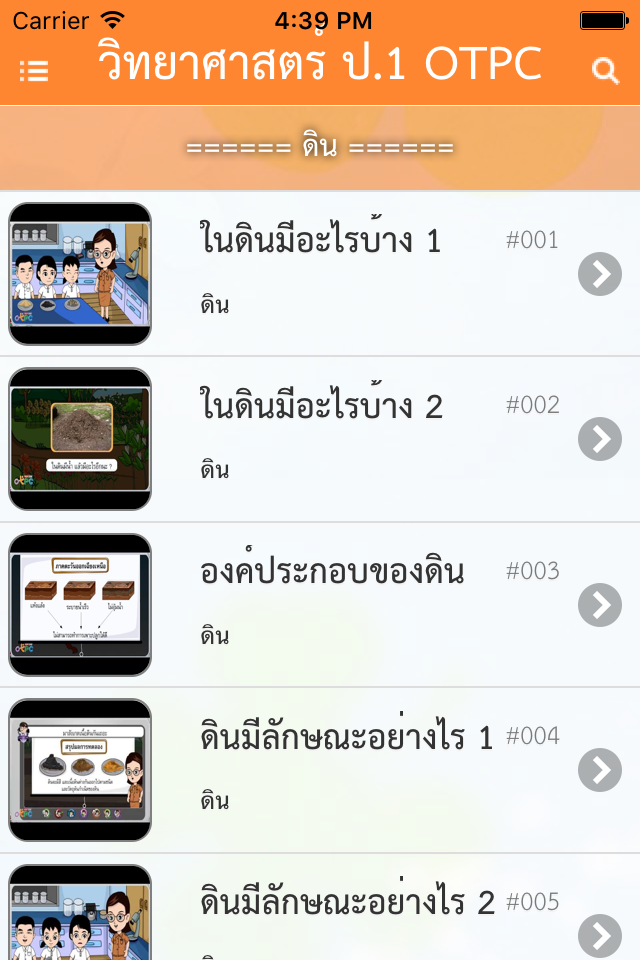
Task: Open lesson ดินมีลักษณะอย่างไร 2
Action: coord(347,902)
